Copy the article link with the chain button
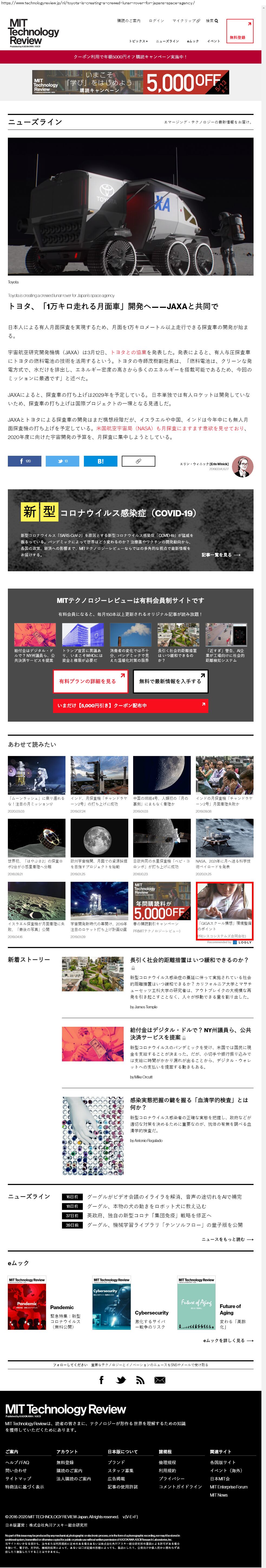266x1568 pixels. click(138, 461)
